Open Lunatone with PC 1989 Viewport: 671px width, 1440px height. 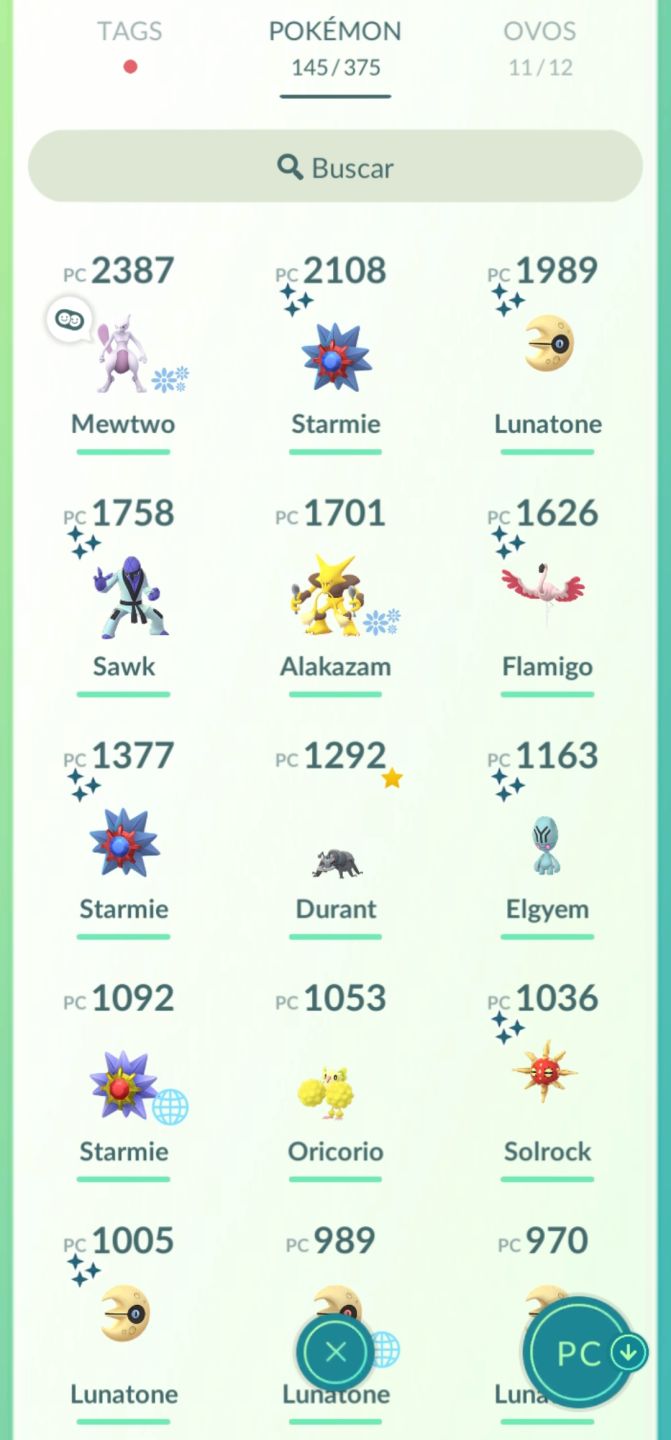[x=548, y=352]
